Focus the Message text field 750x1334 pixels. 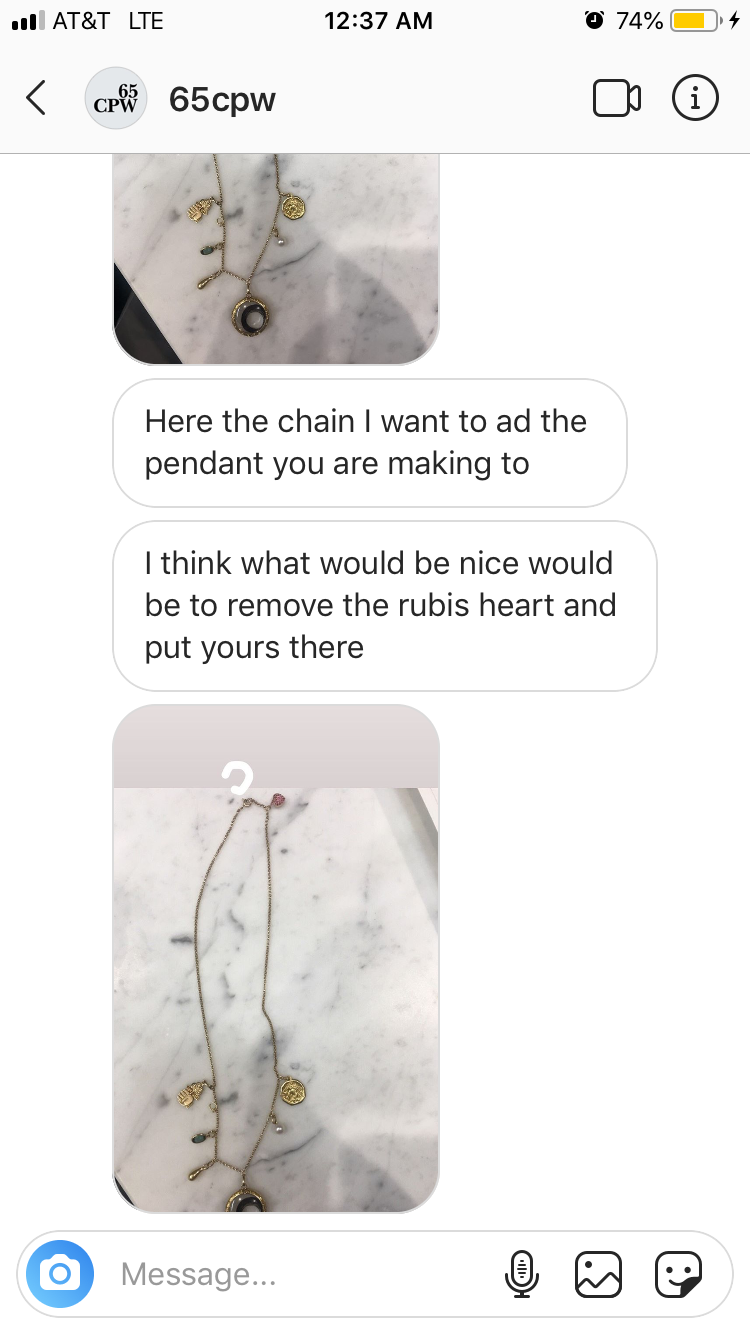tap(300, 1274)
